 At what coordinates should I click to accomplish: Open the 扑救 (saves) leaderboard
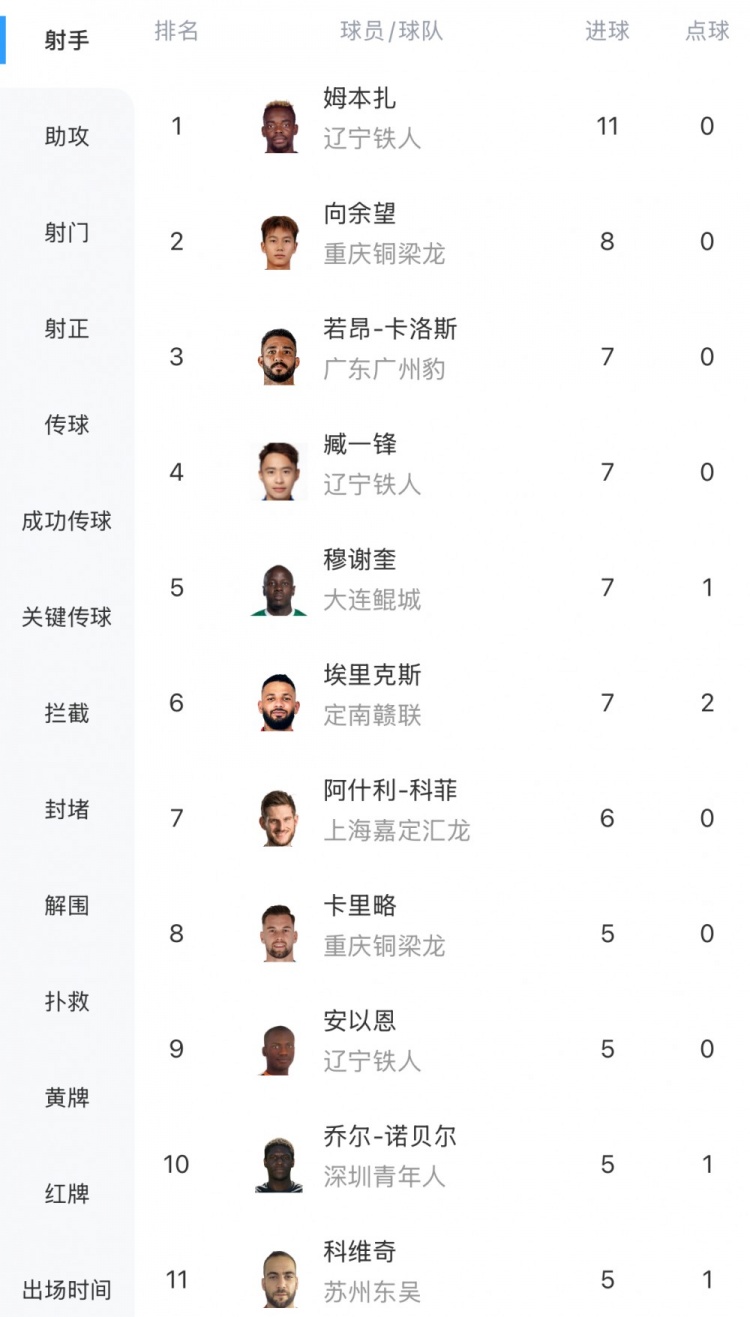point(66,1003)
